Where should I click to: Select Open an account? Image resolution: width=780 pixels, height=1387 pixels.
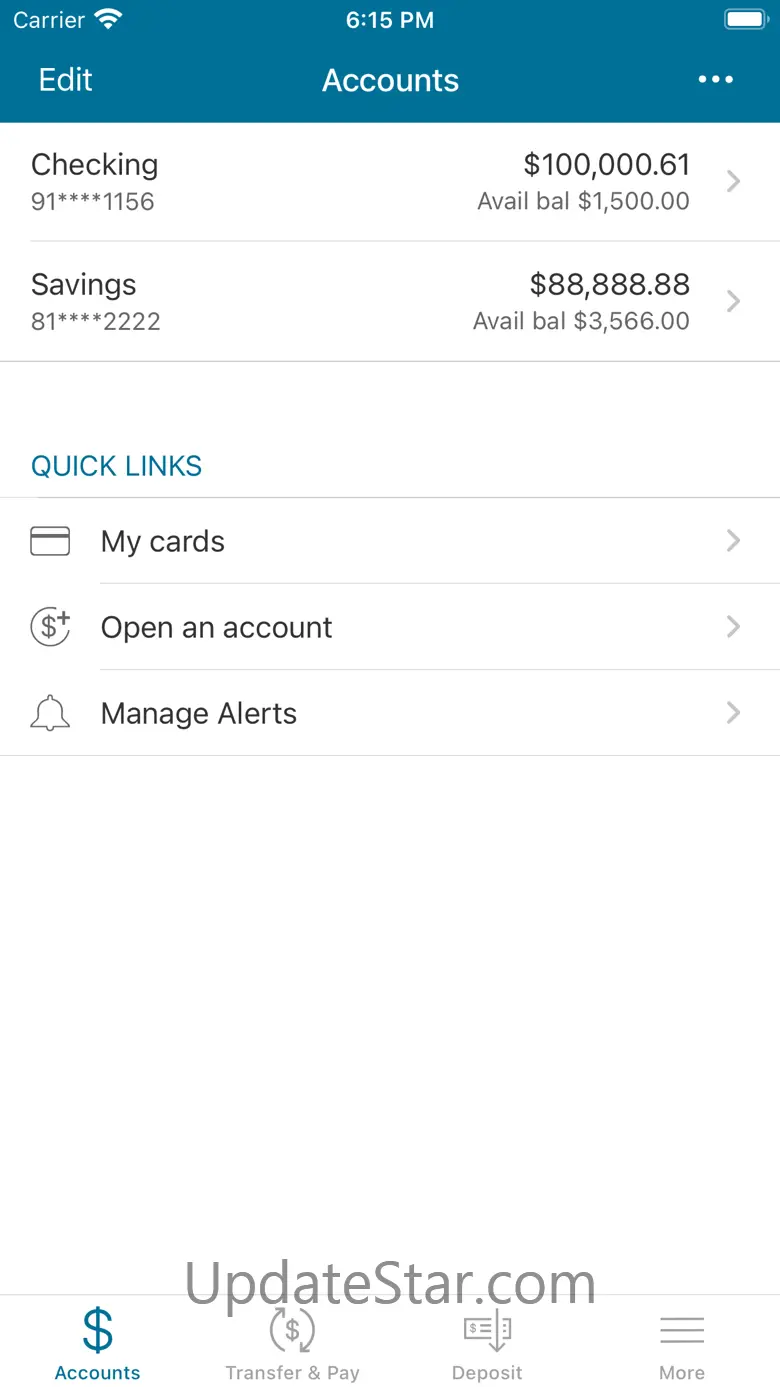390,627
